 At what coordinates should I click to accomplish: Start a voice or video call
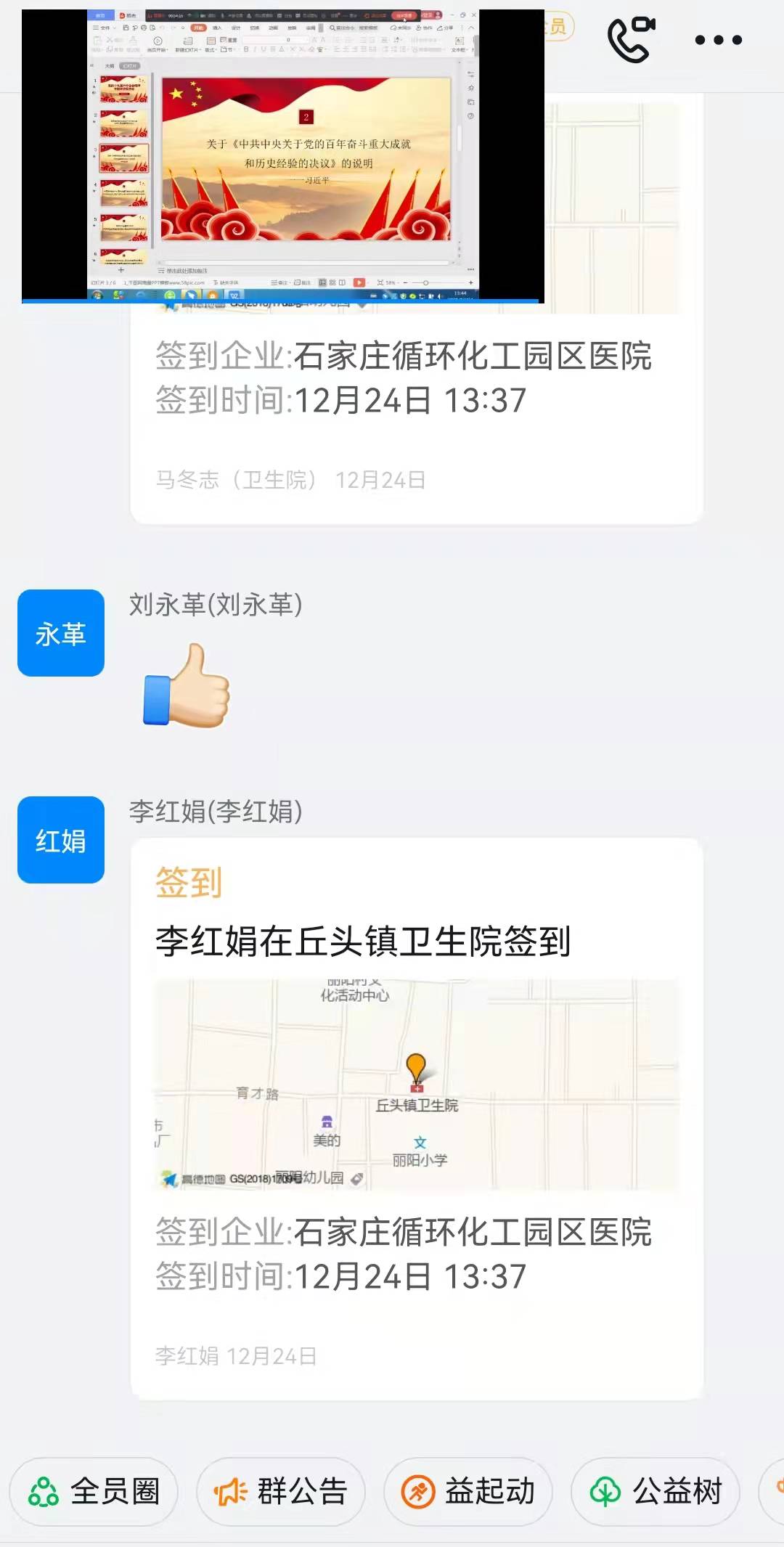tap(630, 40)
